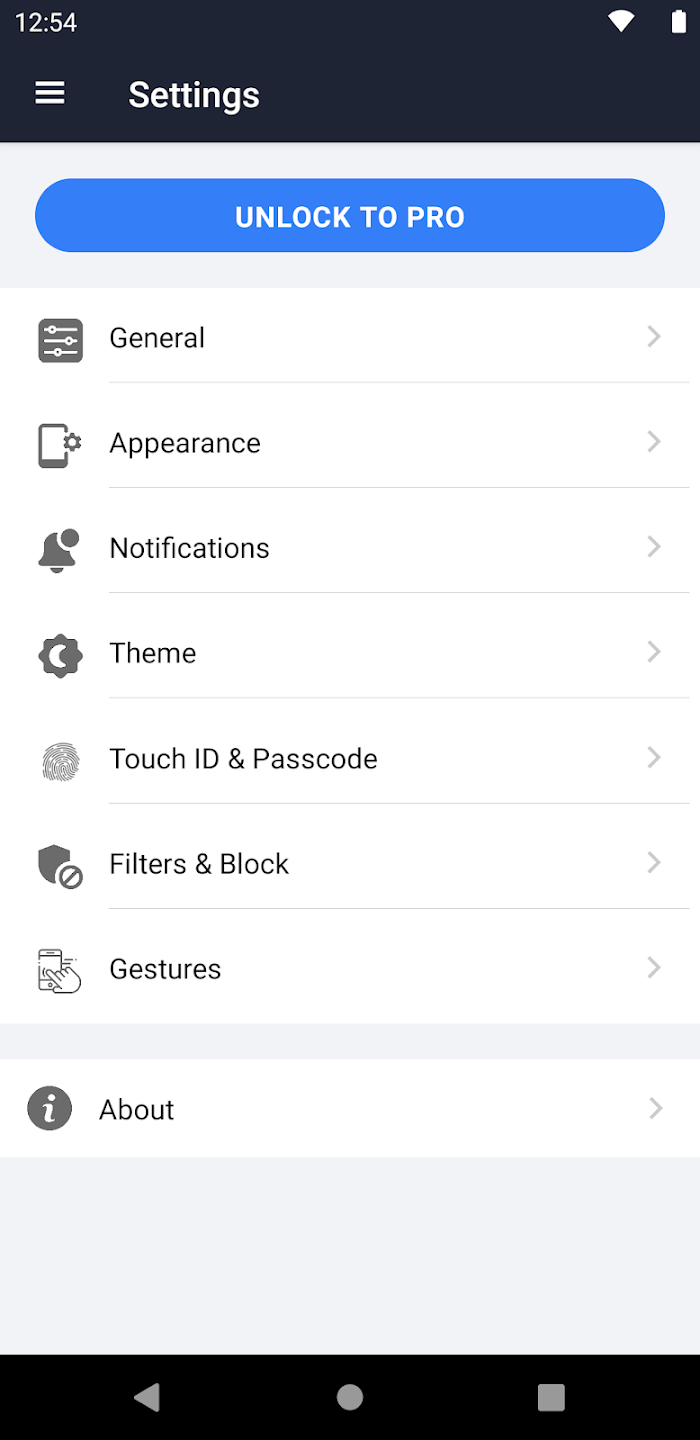
Task: Tap the system back button
Action: (147, 1397)
